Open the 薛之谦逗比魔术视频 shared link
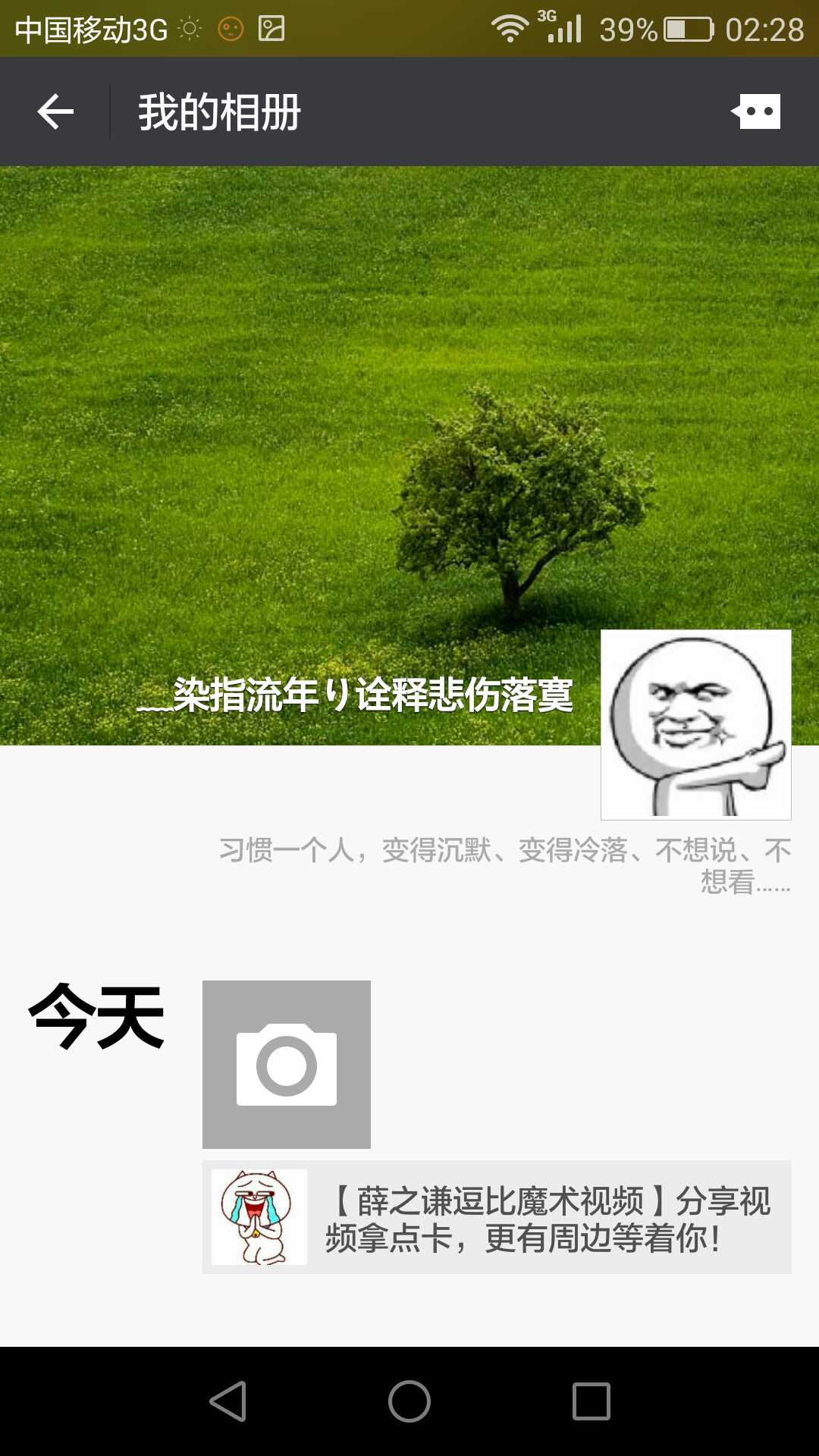This screenshot has height=1456, width=819. (497, 1217)
